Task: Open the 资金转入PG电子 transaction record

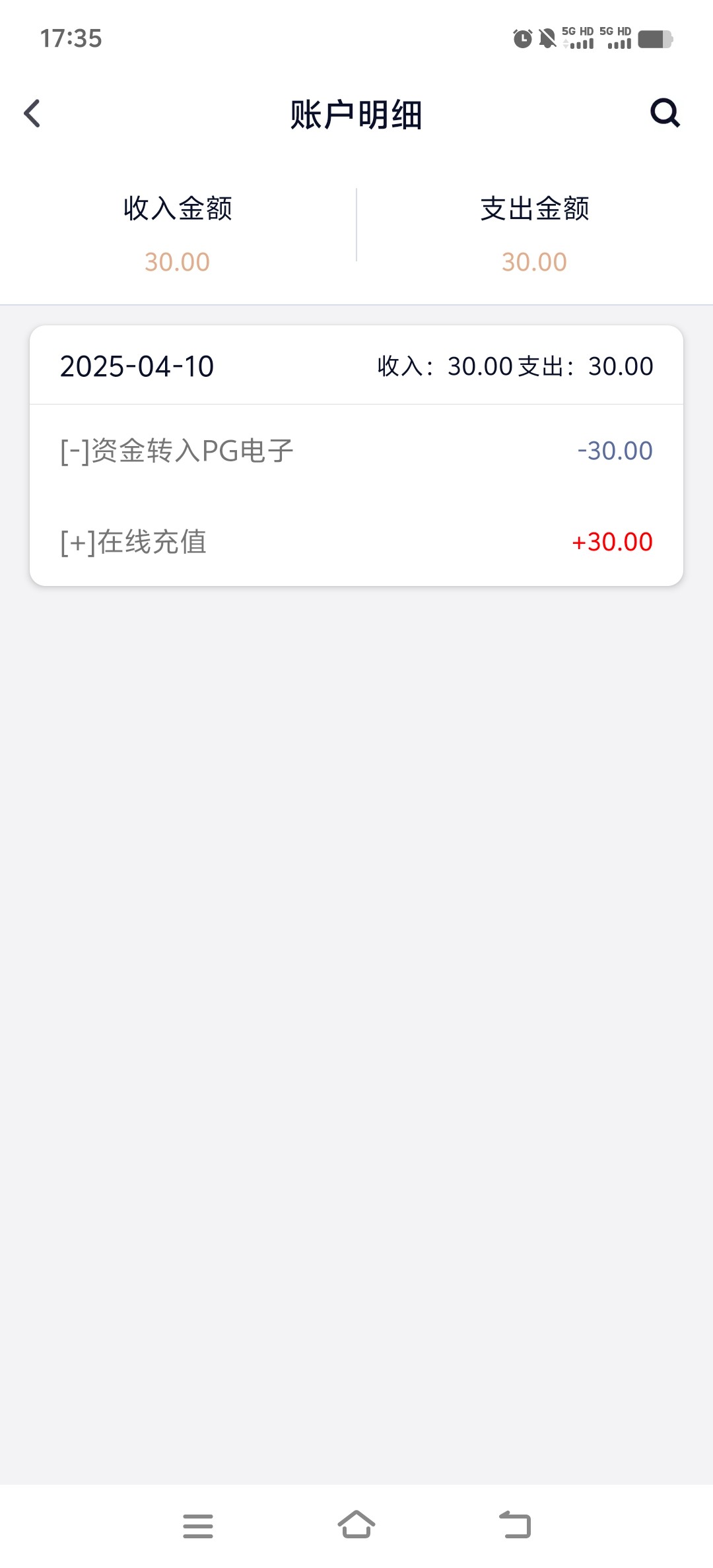Action: pyautogui.click(x=356, y=451)
